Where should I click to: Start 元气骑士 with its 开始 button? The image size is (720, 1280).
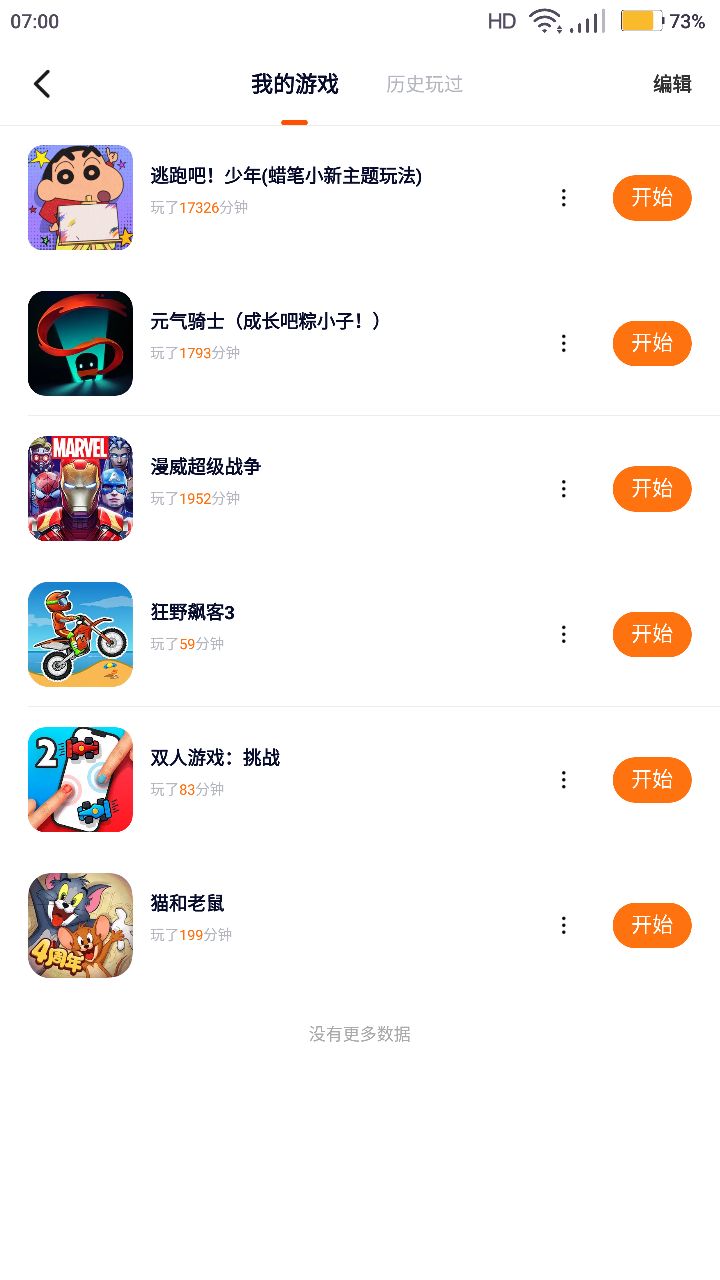(x=652, y=343)
